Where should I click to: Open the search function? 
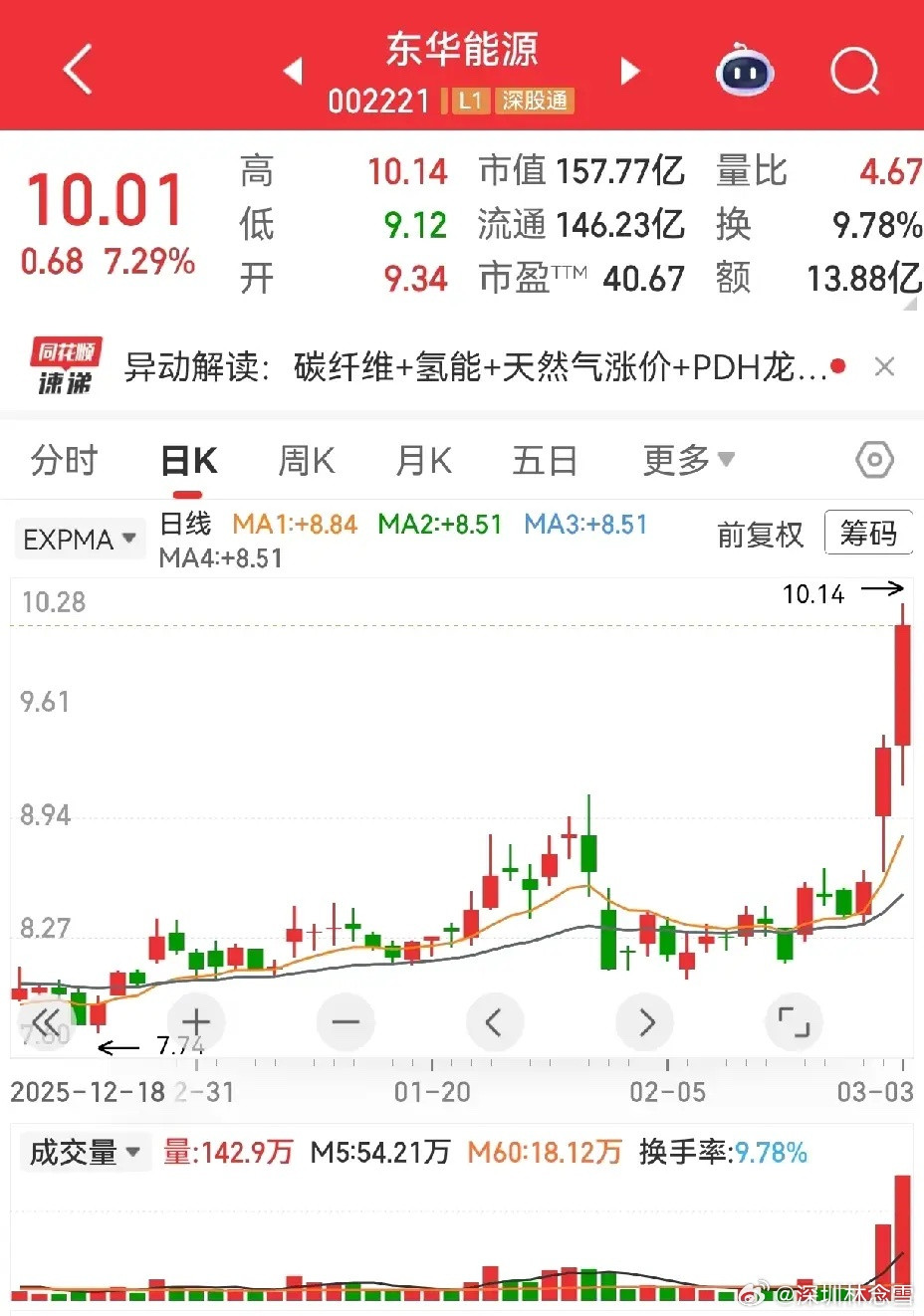click(852, 70)
